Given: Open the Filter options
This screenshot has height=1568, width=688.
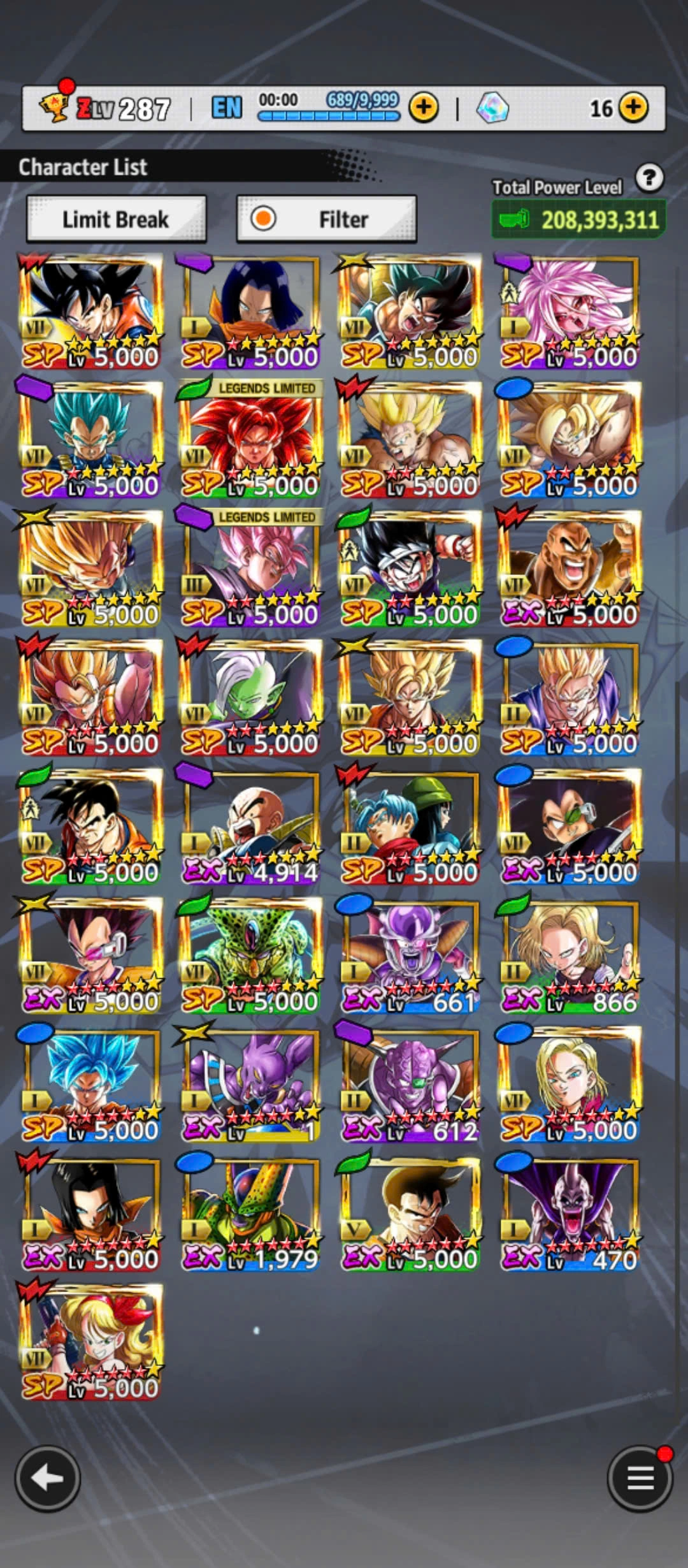Looking at the screenshot, I should tap(326, 219).
